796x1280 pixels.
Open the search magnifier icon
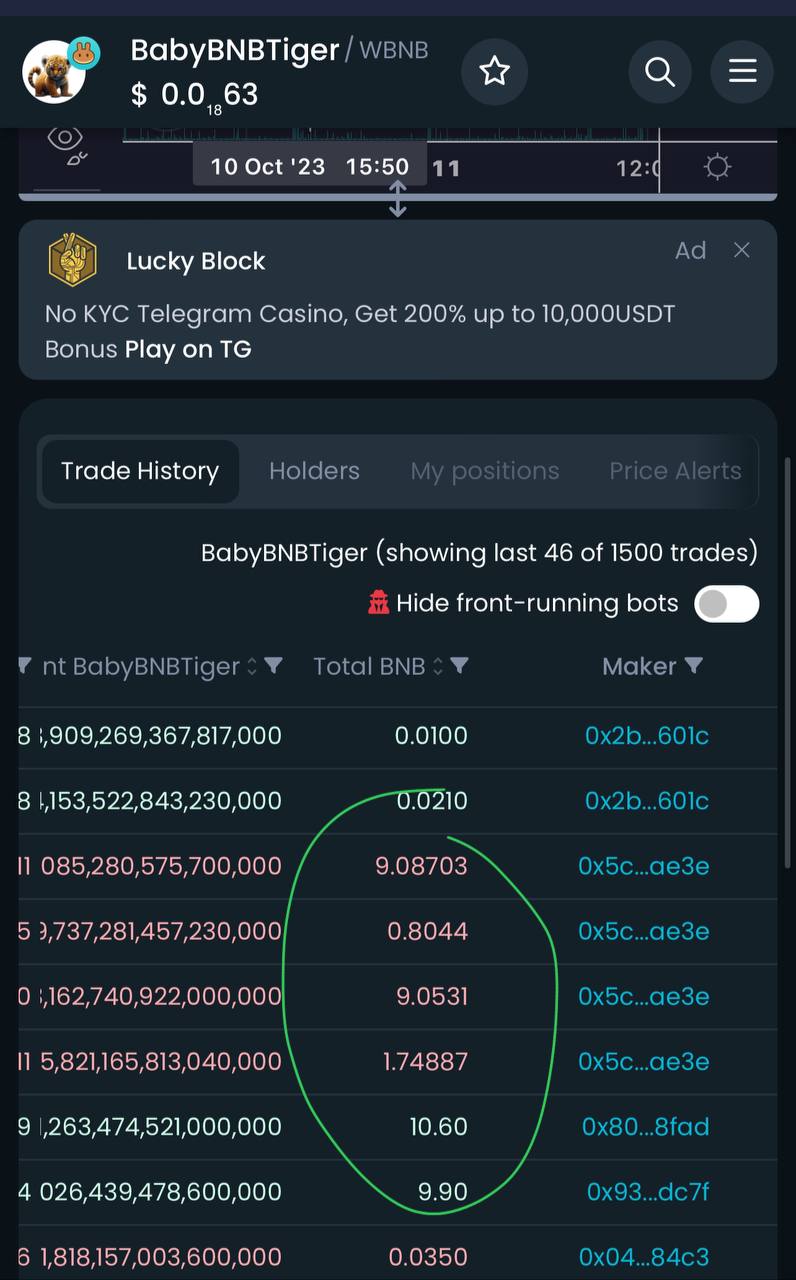point(660,71)
